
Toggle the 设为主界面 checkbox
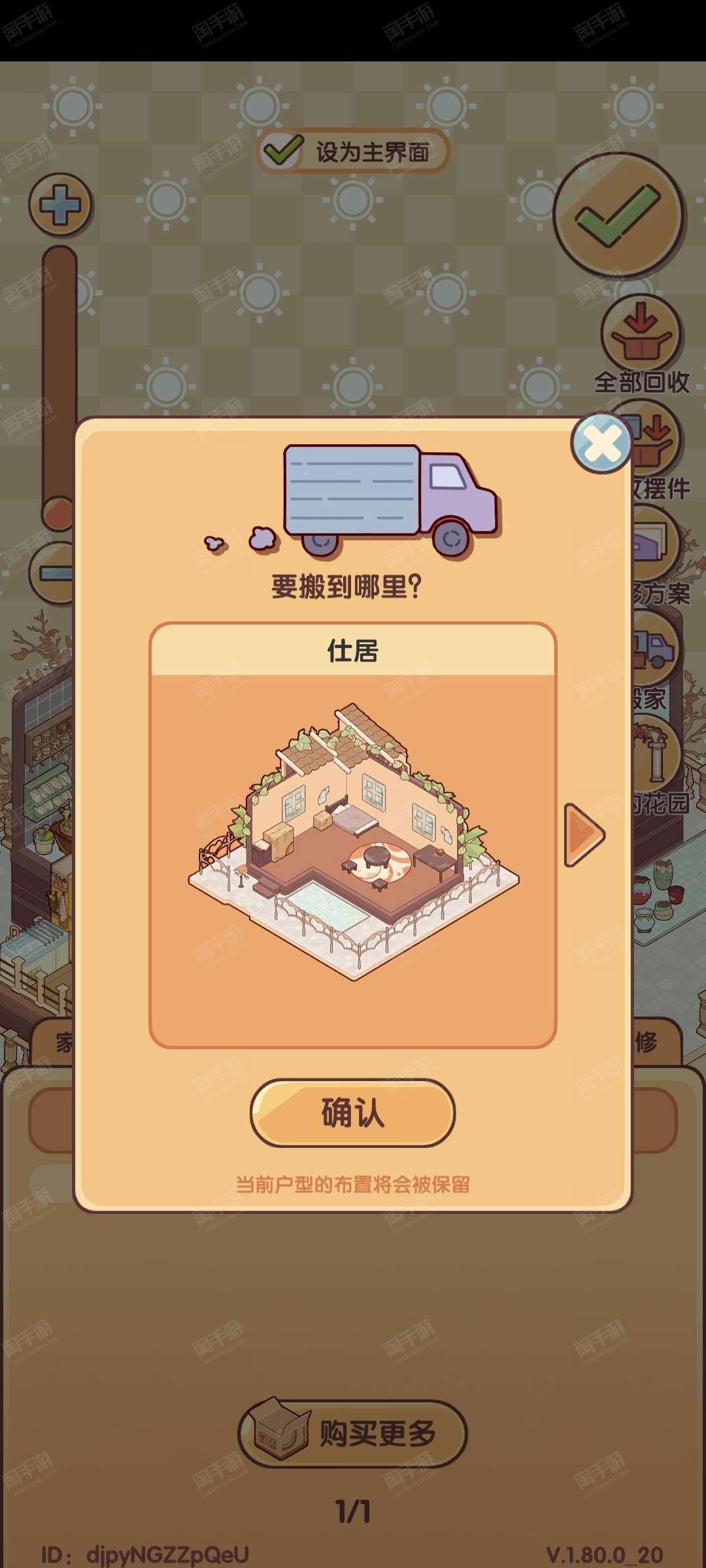353,152
